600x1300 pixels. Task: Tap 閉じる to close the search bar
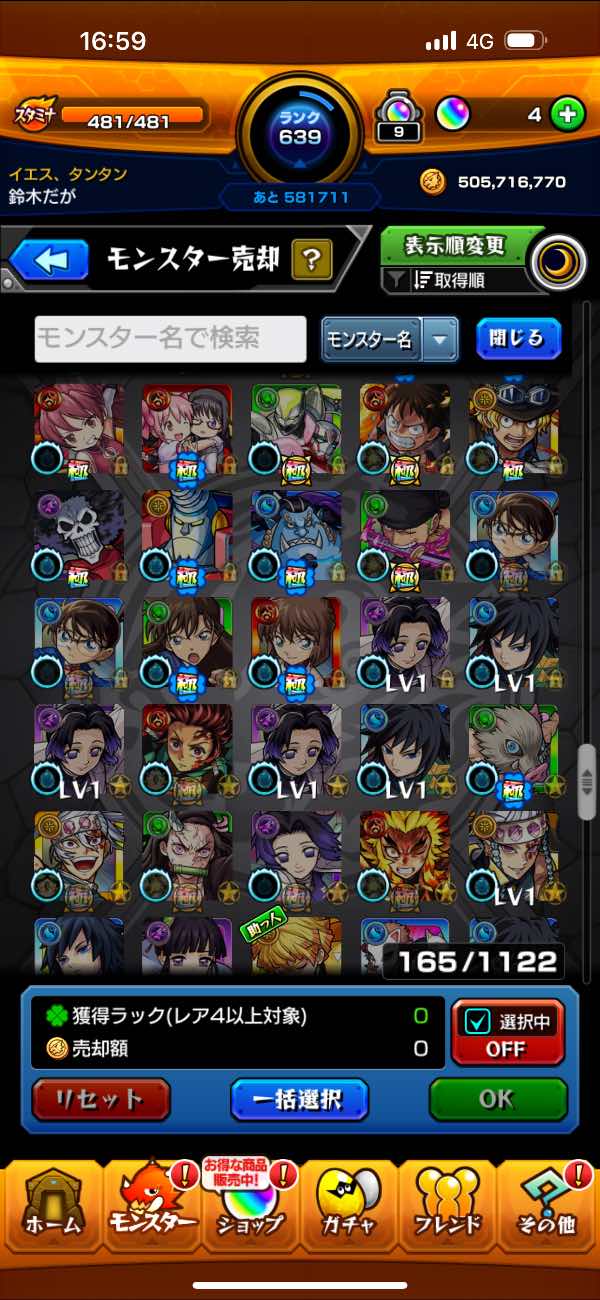(x=518, y=339)
